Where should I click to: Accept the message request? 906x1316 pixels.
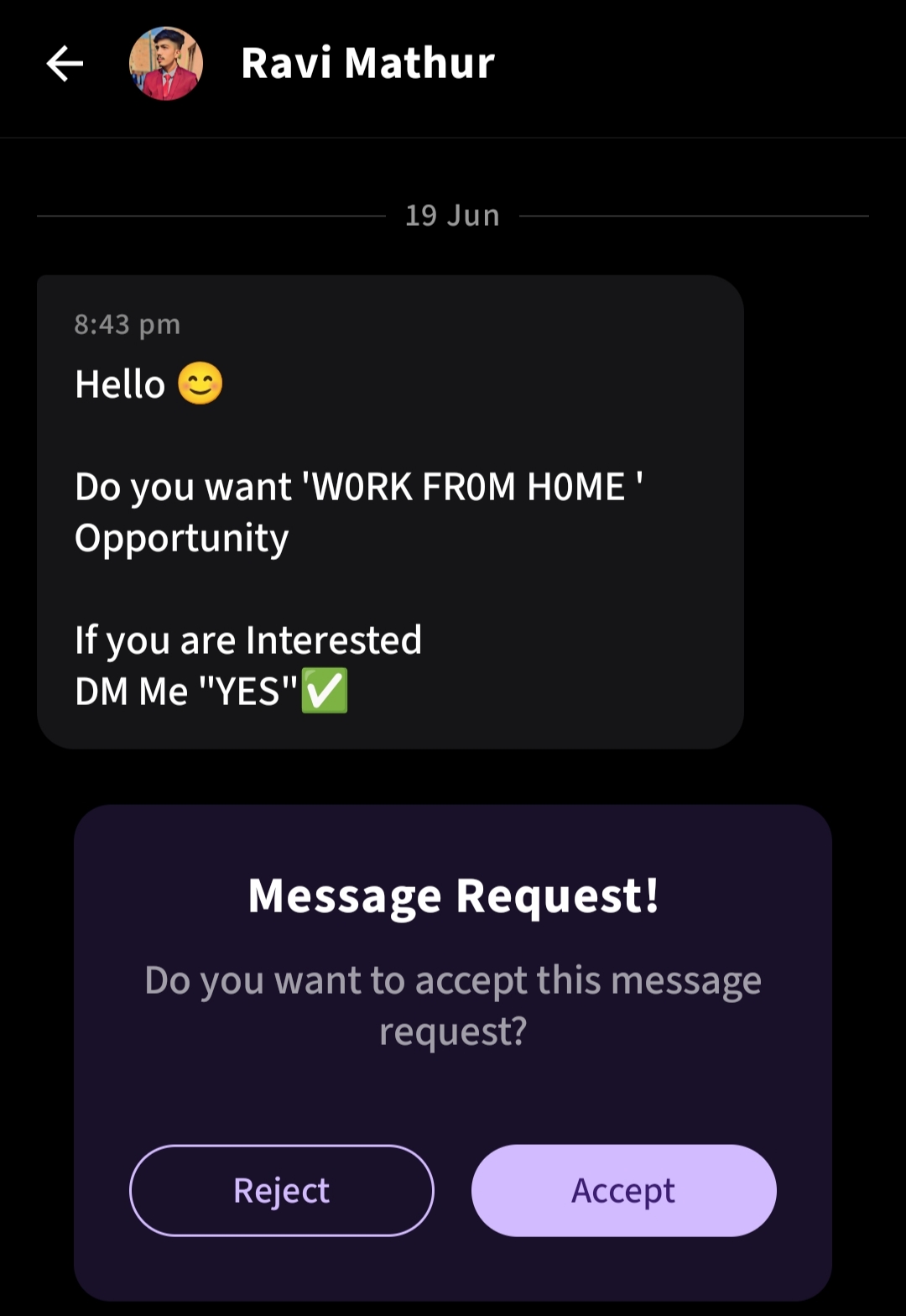click(x=623, y=1190)
